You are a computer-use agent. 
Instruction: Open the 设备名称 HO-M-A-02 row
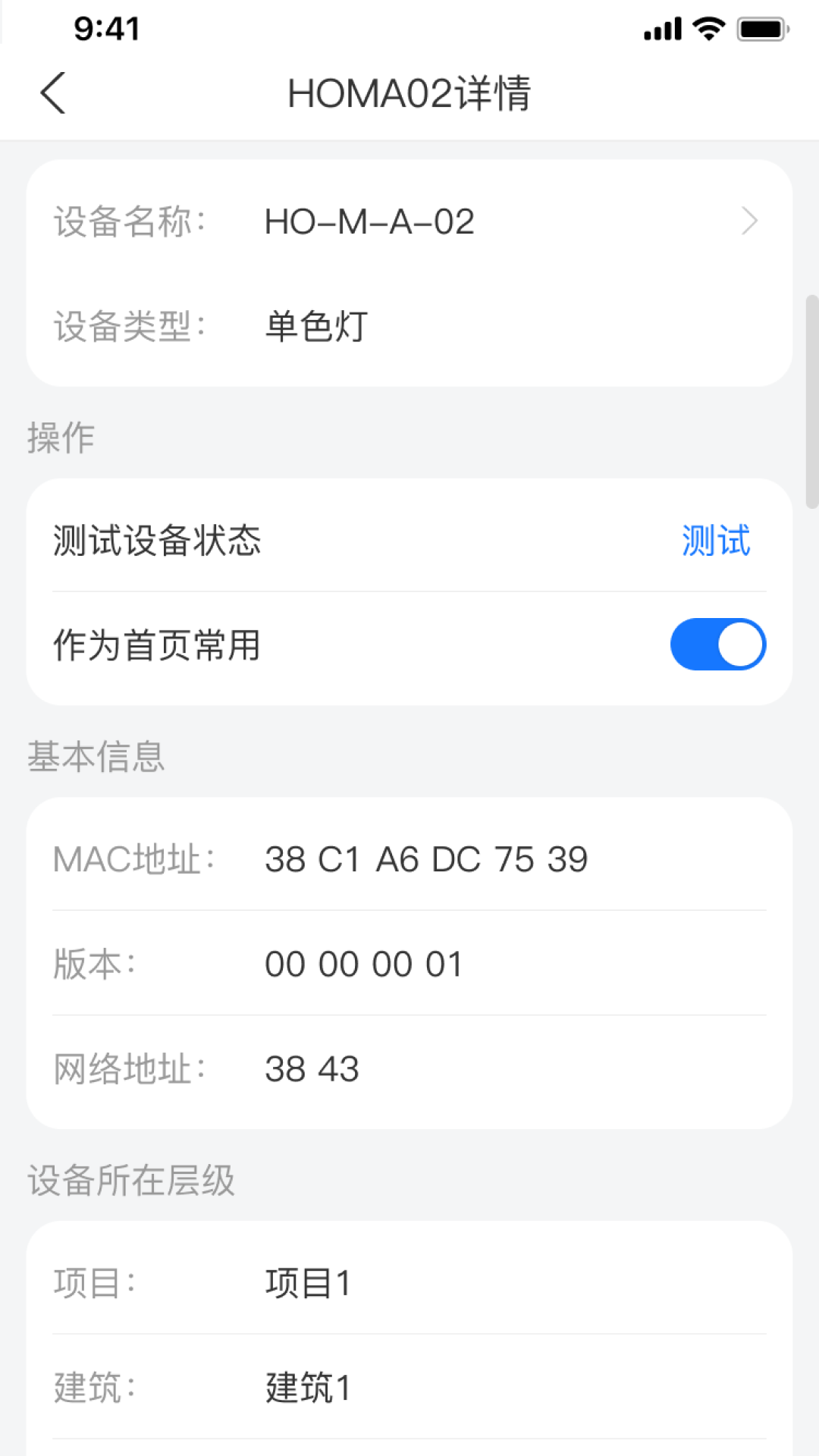click(x=409, y=221)
